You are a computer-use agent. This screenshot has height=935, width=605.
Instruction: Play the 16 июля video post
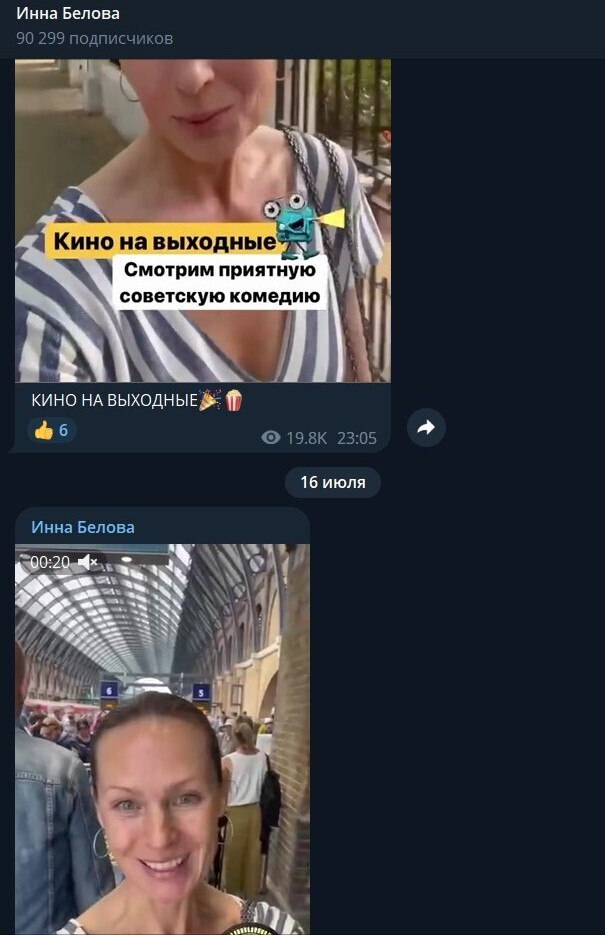(162, 740)
